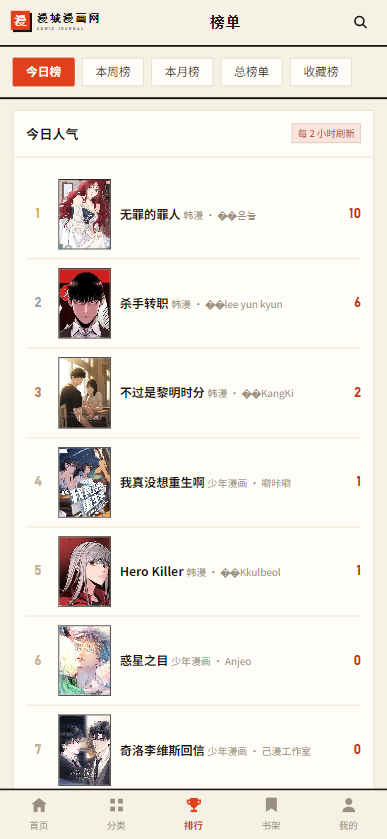Open 我真没想重生啊 from the ranking
Screen dimensions: 387x839
pyautogui.click(x=193, y=482)
